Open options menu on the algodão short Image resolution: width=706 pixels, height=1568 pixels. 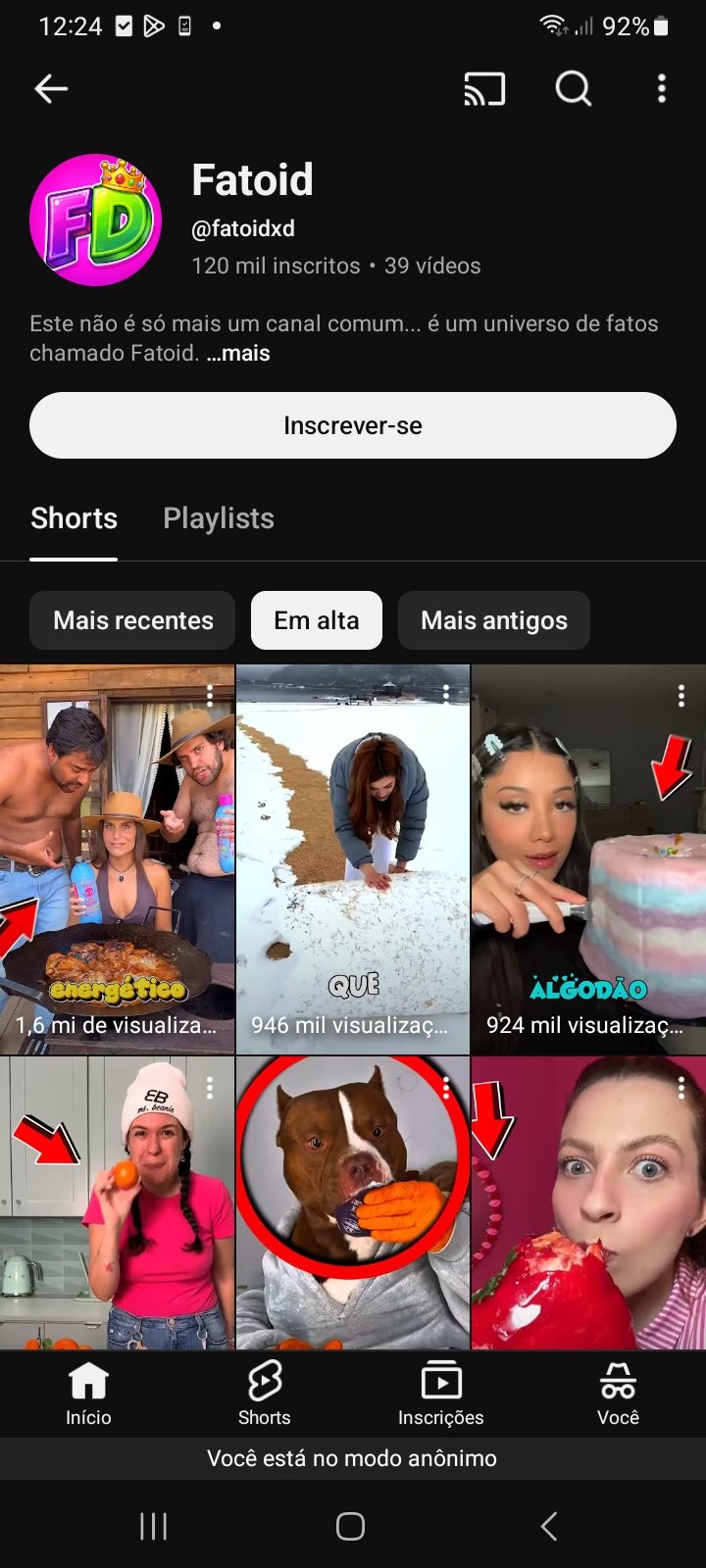[x=681, y=695]
